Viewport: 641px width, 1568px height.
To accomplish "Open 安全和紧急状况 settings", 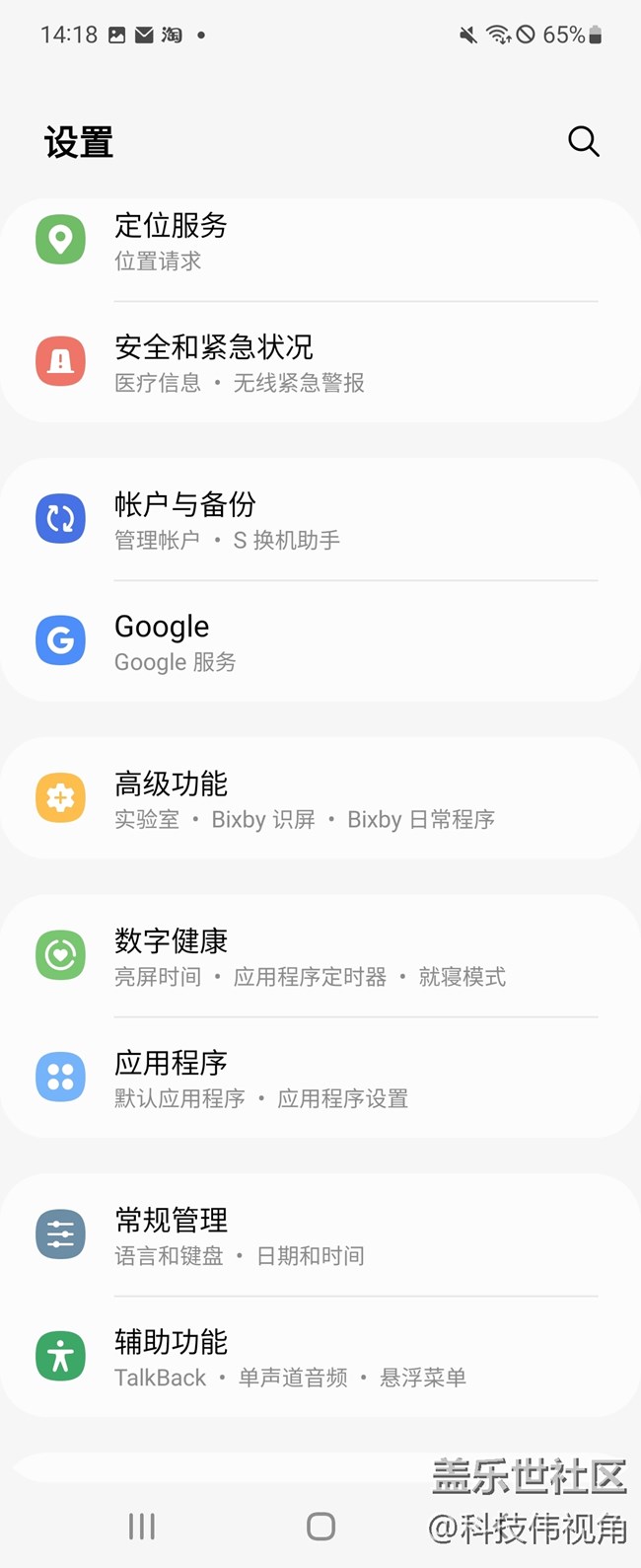I will tap(320, 362).
